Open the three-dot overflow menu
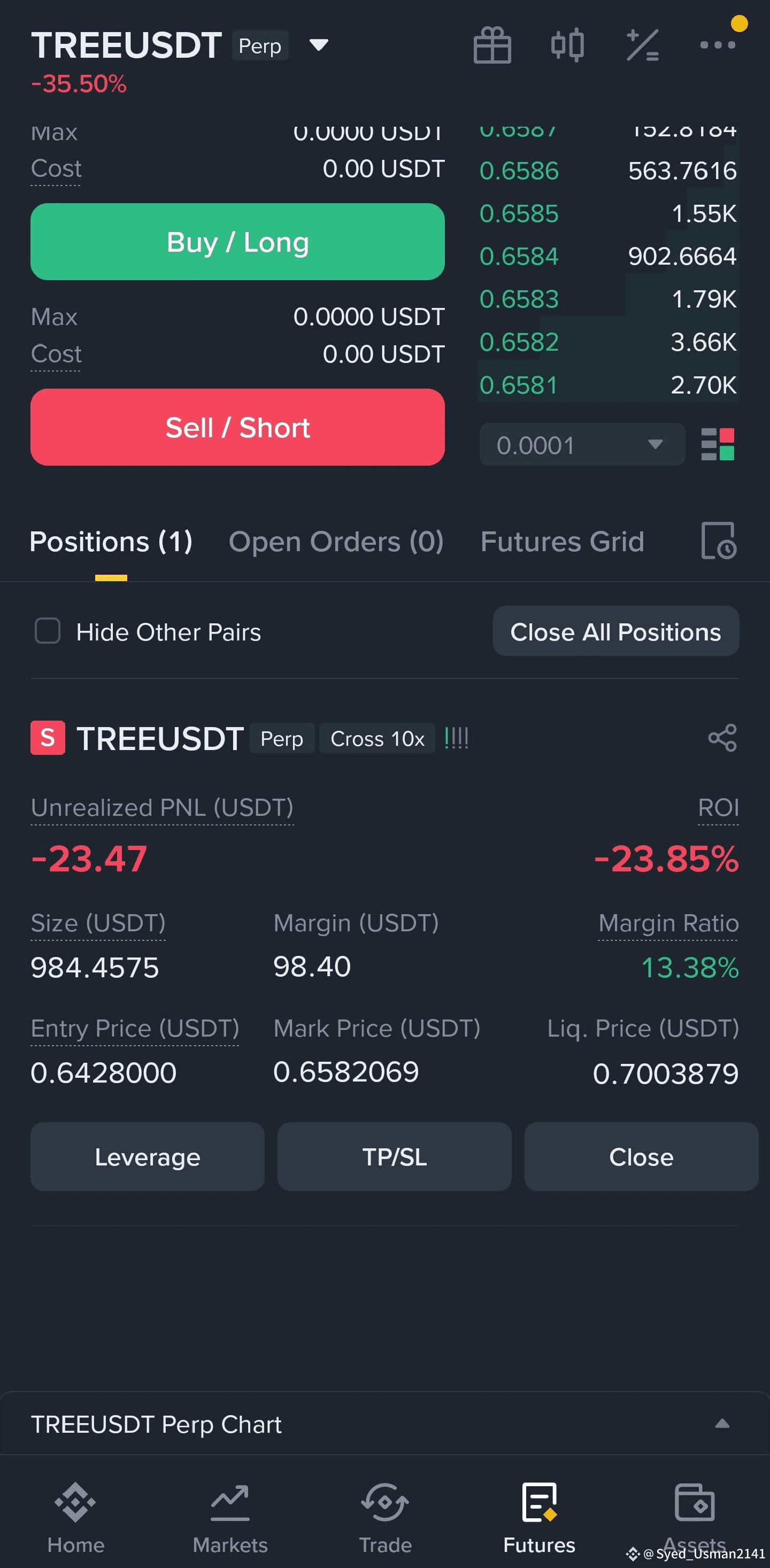 coord(718,44)
